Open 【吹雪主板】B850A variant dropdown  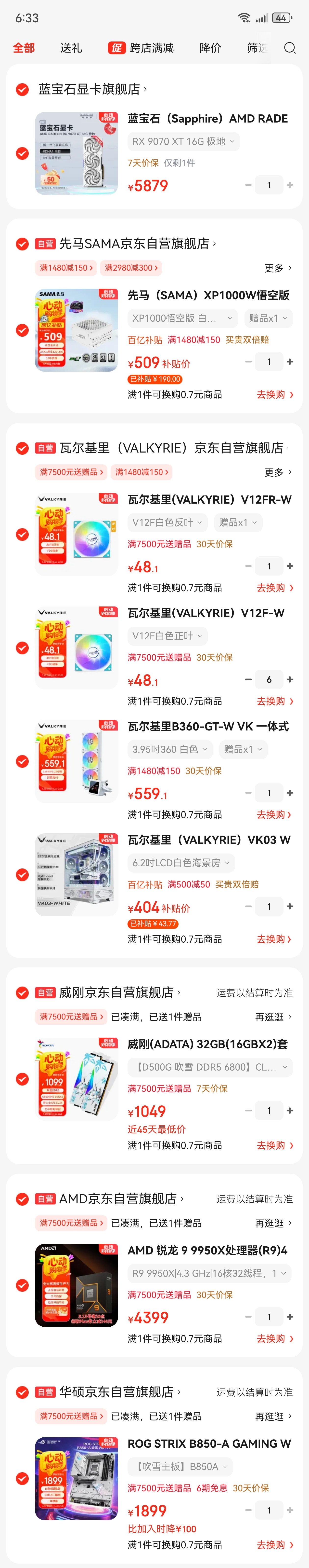pyautogui.click(x=180, y=1466)
